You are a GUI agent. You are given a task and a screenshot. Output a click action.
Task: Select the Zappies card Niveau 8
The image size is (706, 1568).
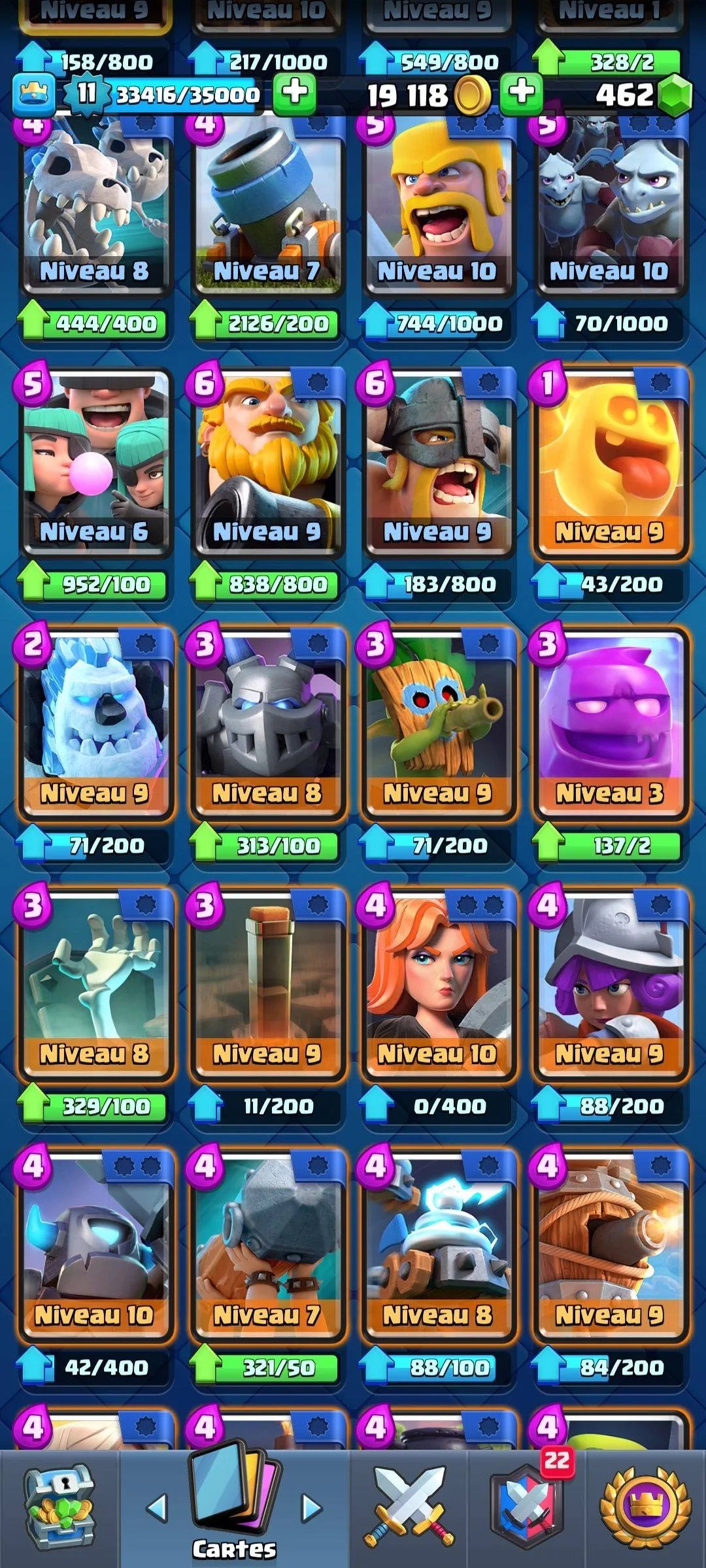pyautogui.click(x=437, y=1245)
